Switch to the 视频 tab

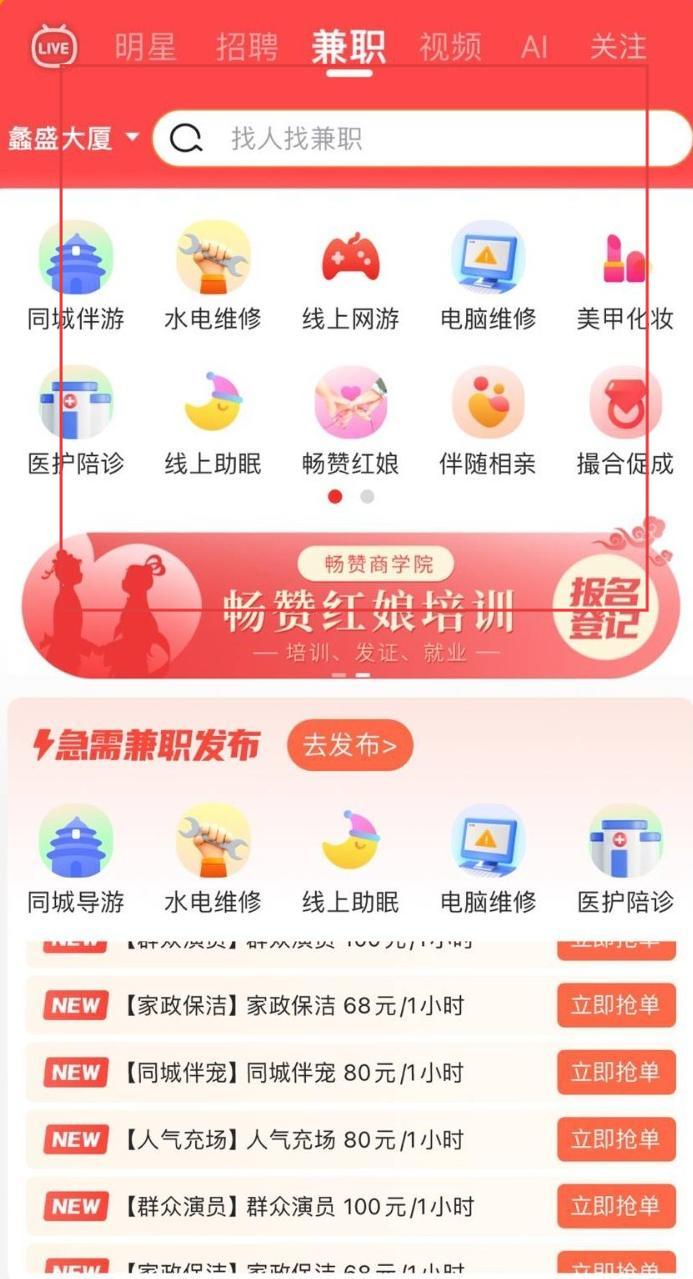[x=450, y=47]
